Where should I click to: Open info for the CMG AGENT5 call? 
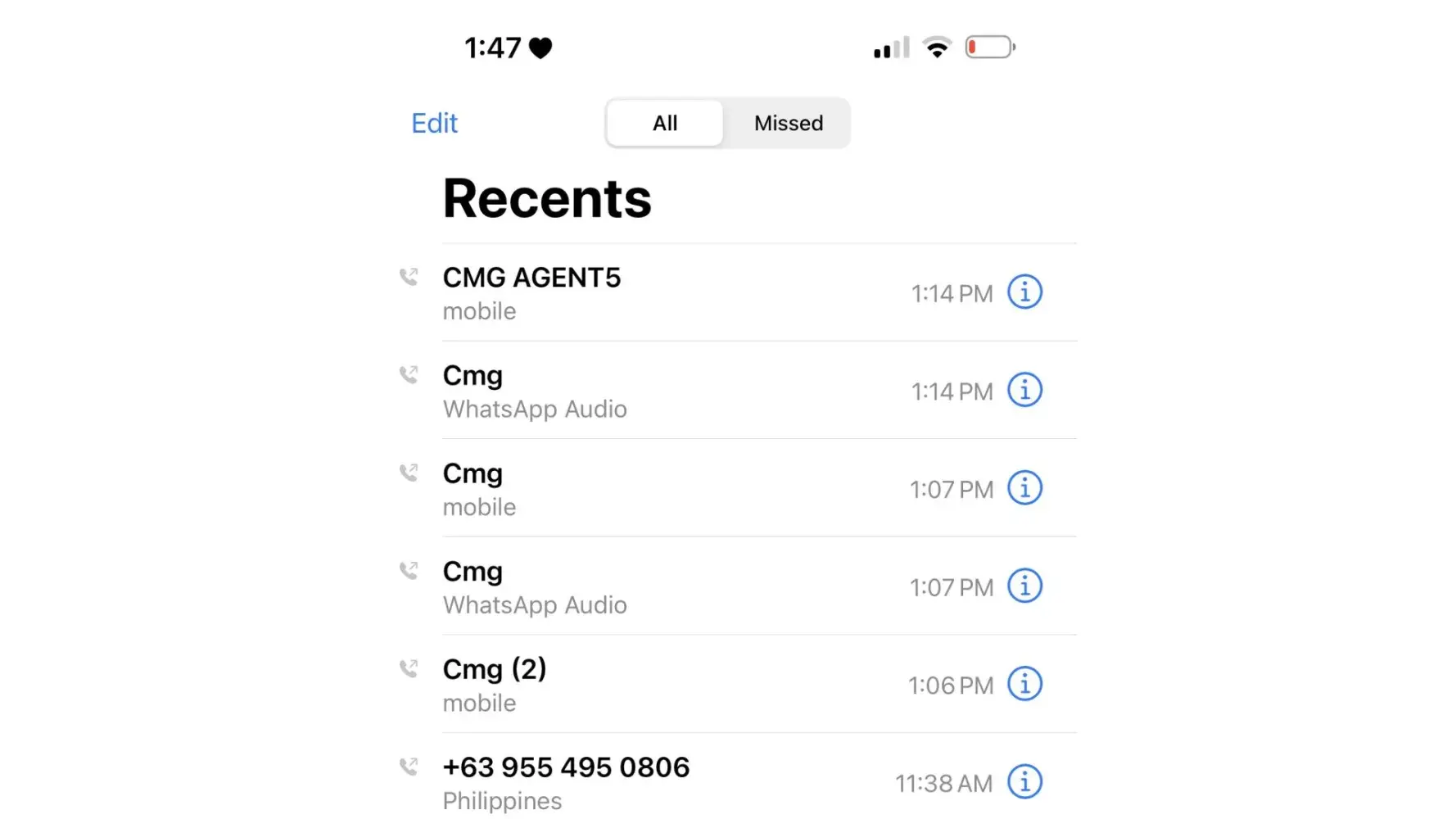click(1024, 292)
